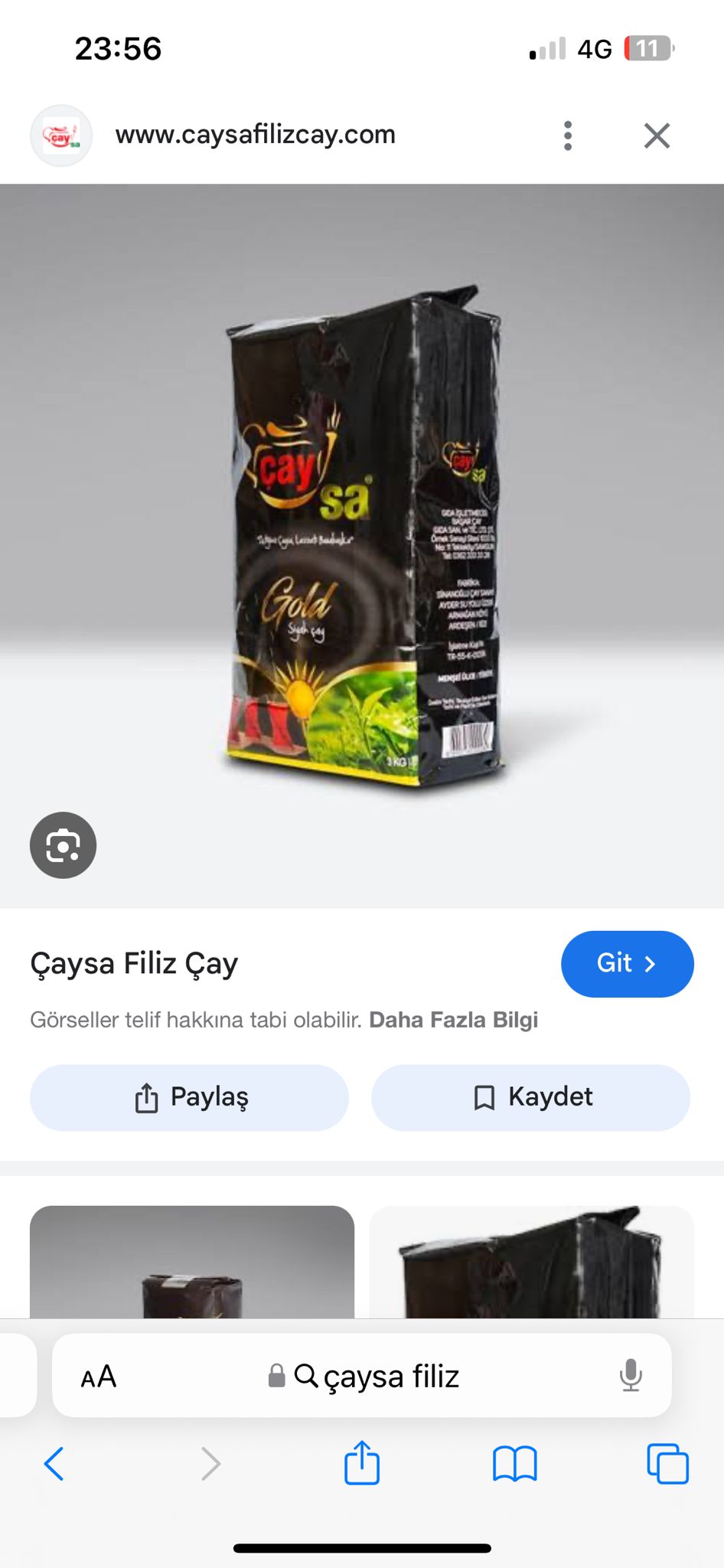
Task: Start voice search with the microphone
Action: (x=631, y=1376)
